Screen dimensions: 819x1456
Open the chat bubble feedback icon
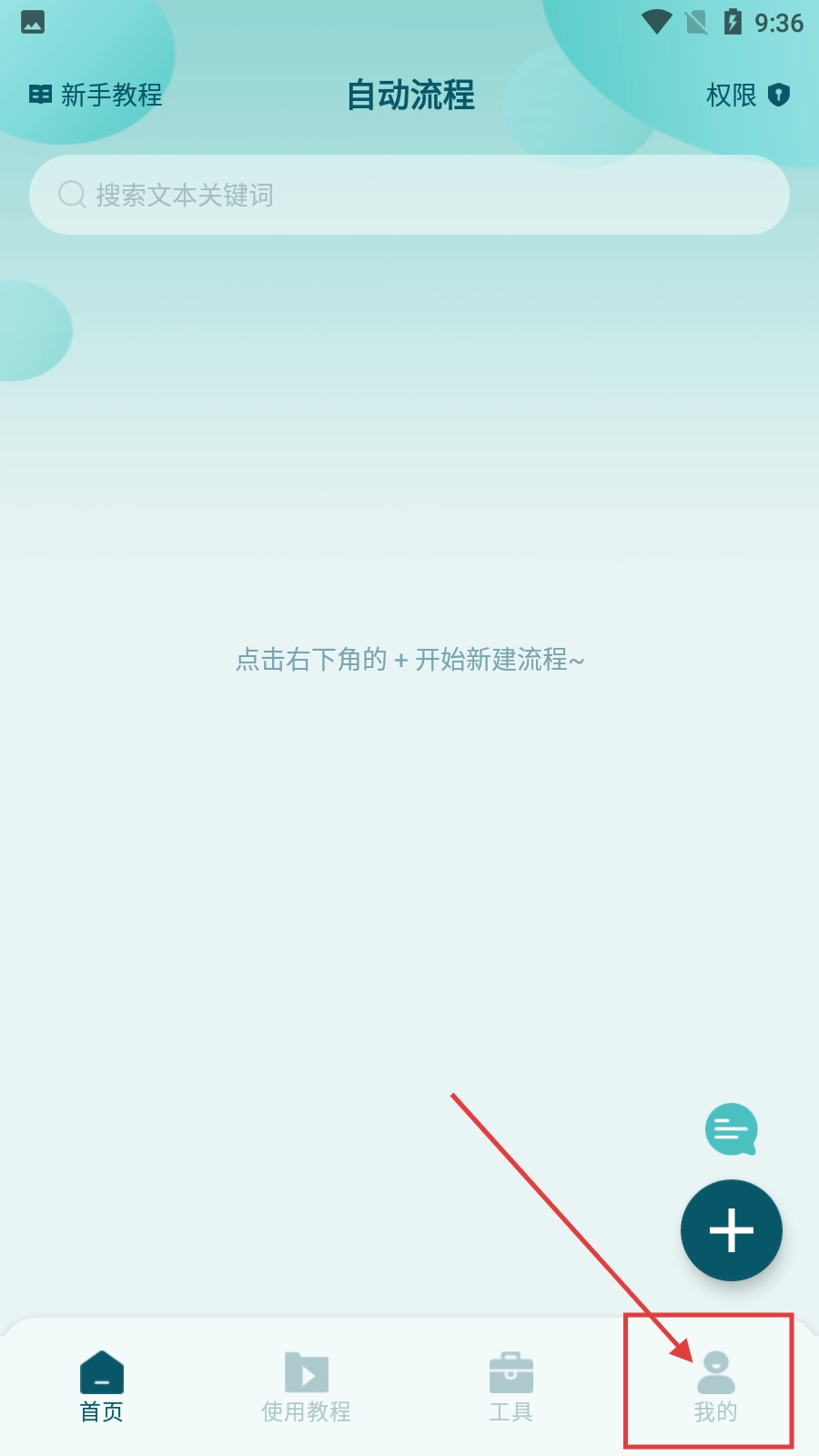point(731,1129)
